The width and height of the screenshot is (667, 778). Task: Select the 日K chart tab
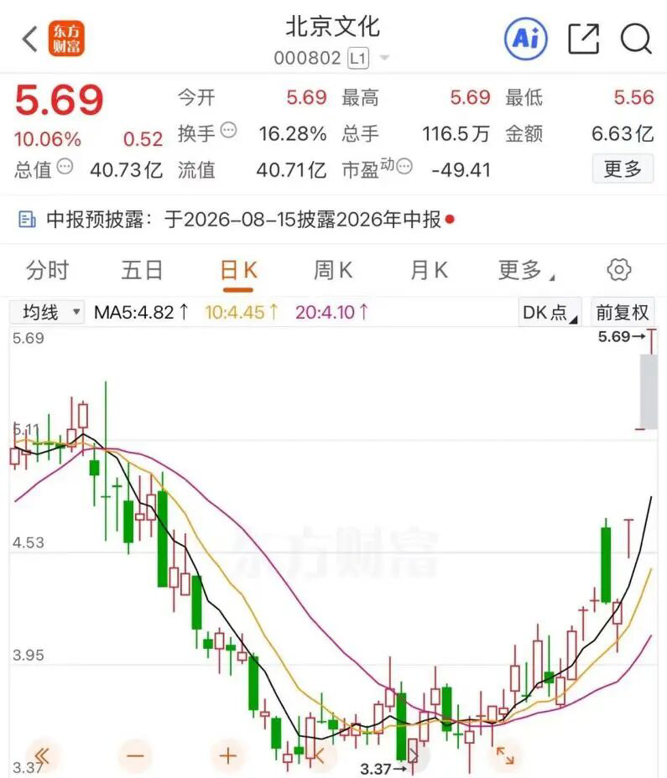pos(238,271)
